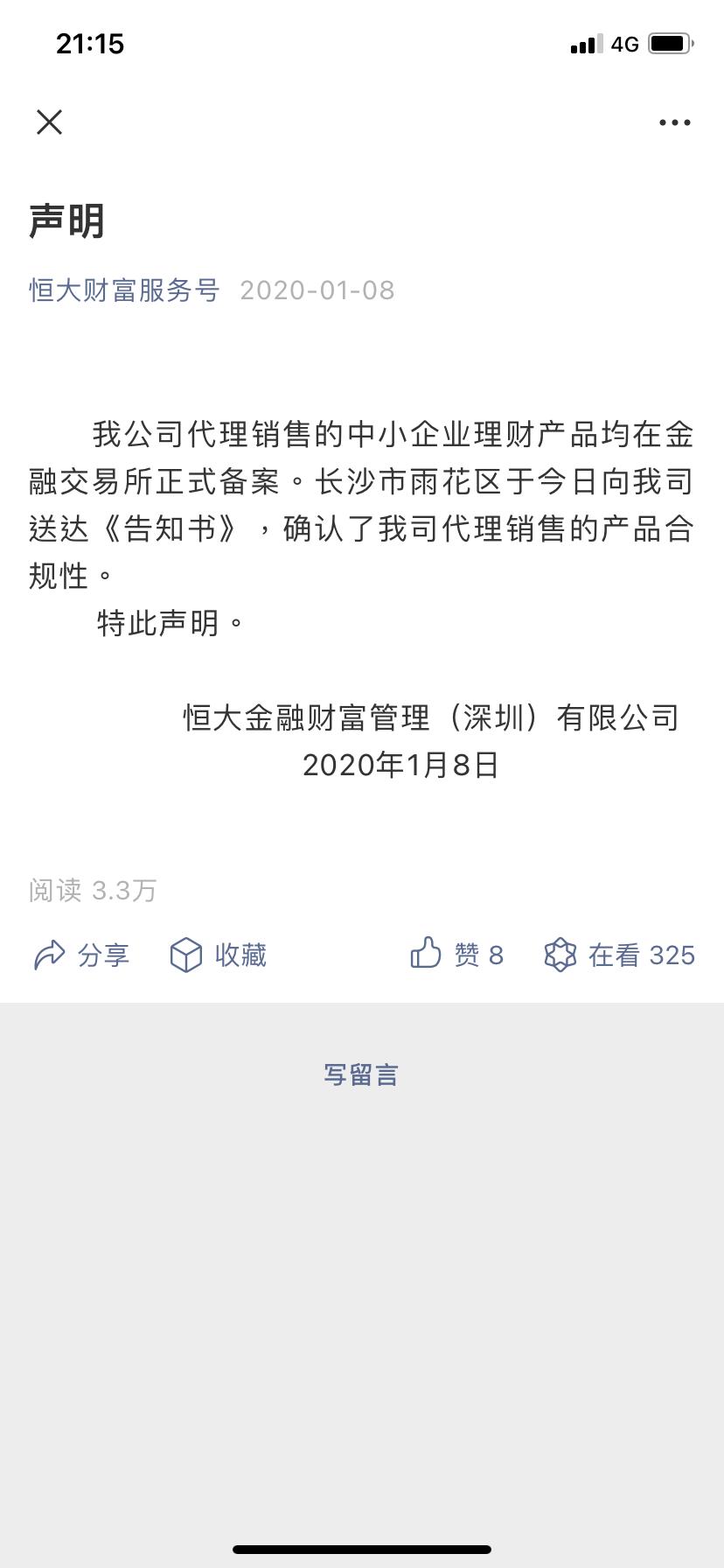Tap the article title 声明
This screenshot has width=724, height=1568.
pyautogui.click(x=66, y=221)
